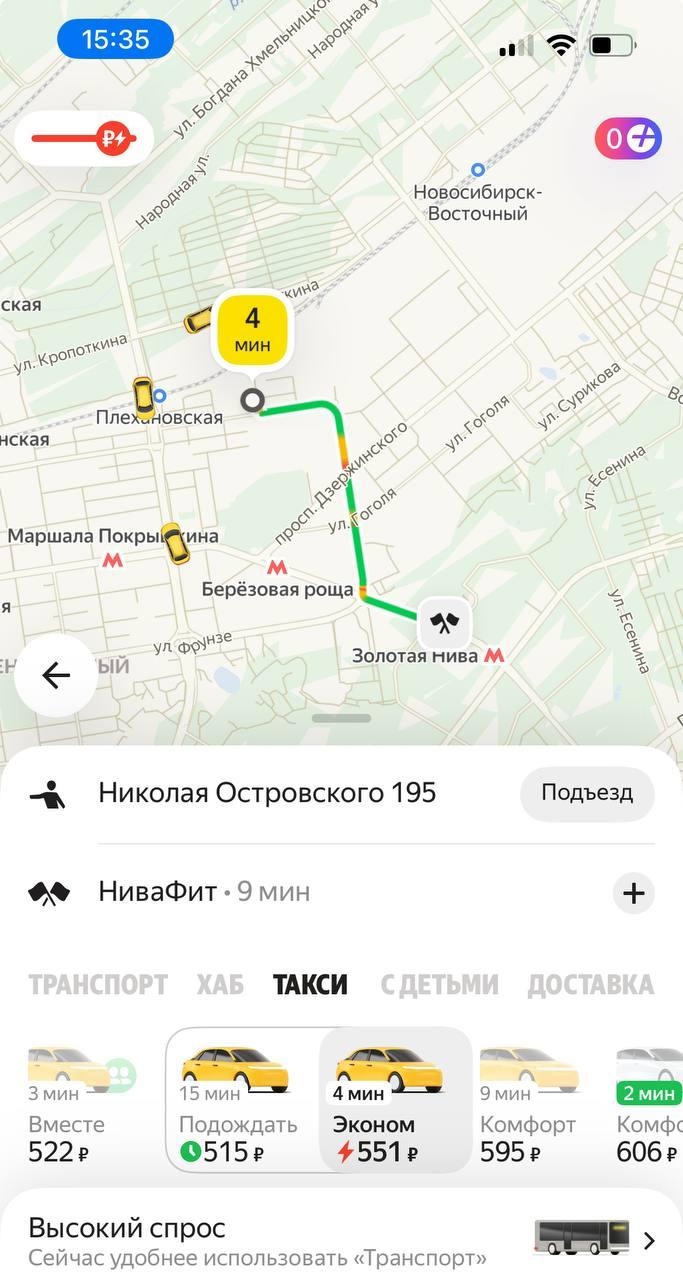Viewport: 683px width, 1280px height.
Task: Open the Plus points balance badge
Action: pos(628,139)
